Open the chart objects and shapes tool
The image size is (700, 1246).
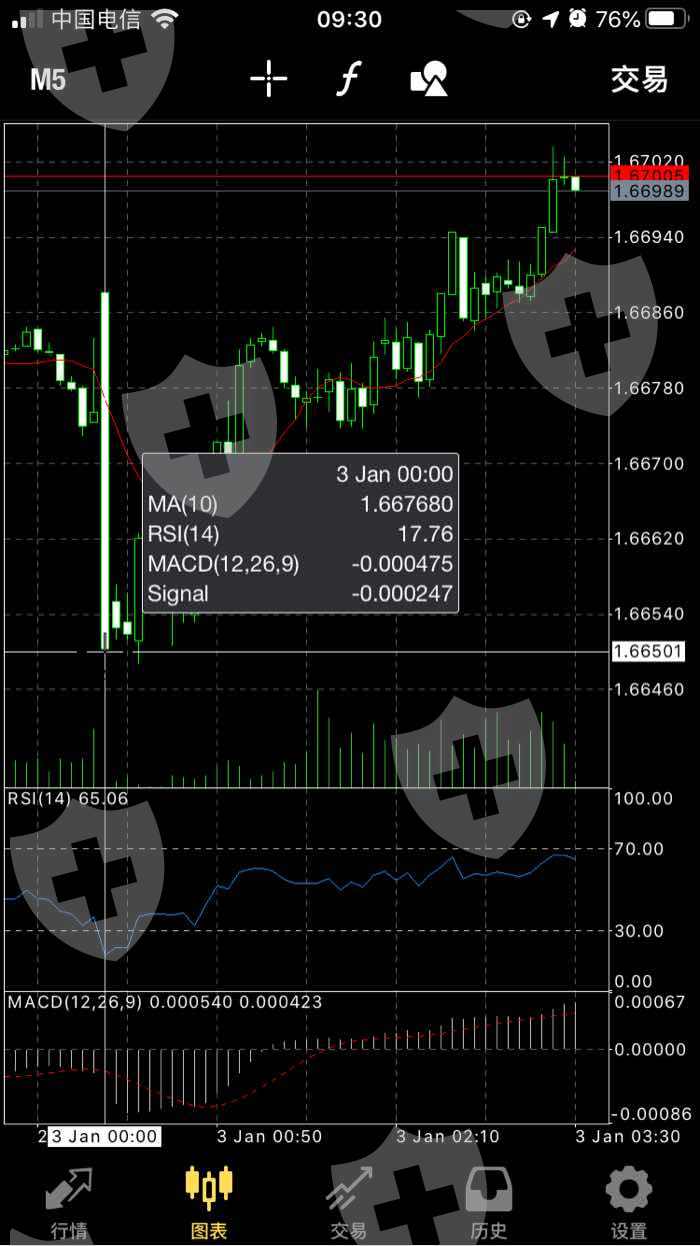pos(429,79)
